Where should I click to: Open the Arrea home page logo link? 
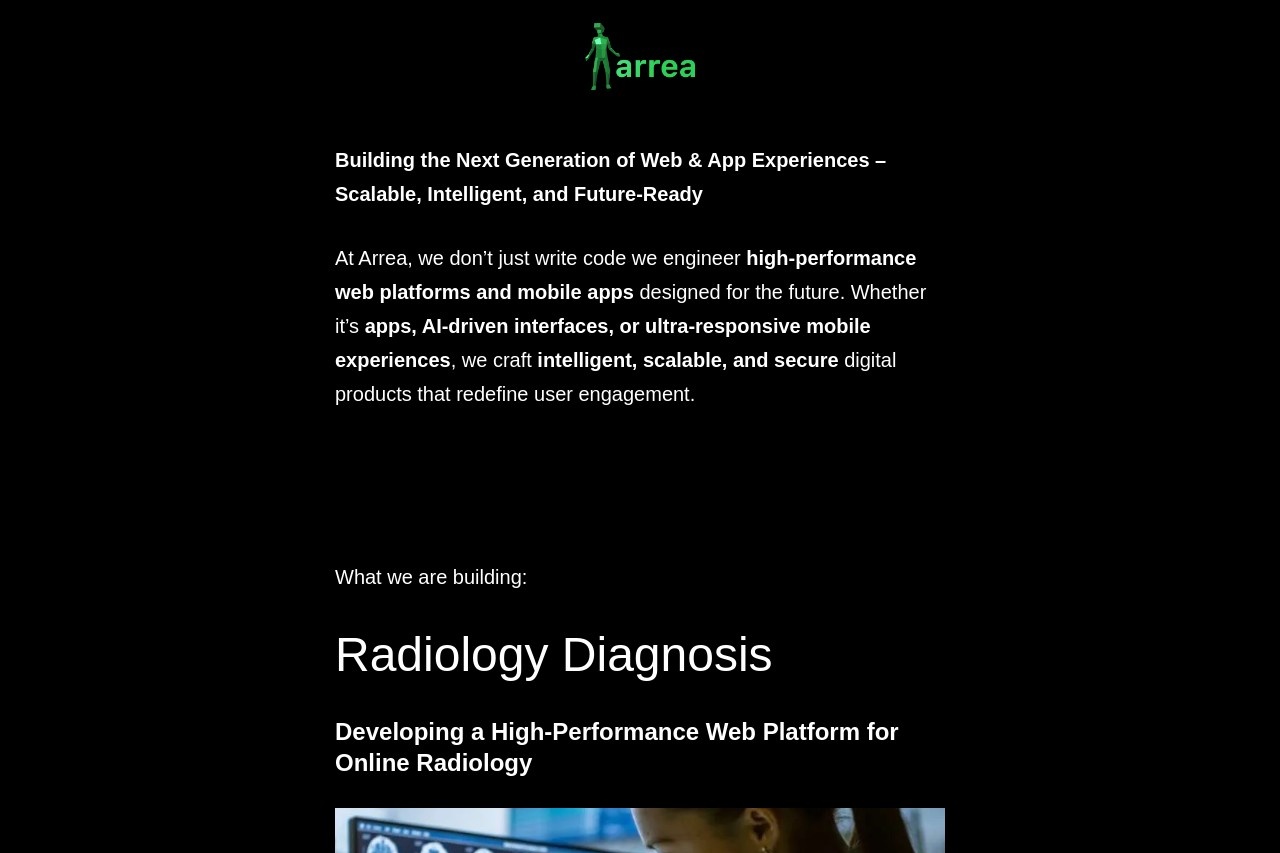point(640,57)
